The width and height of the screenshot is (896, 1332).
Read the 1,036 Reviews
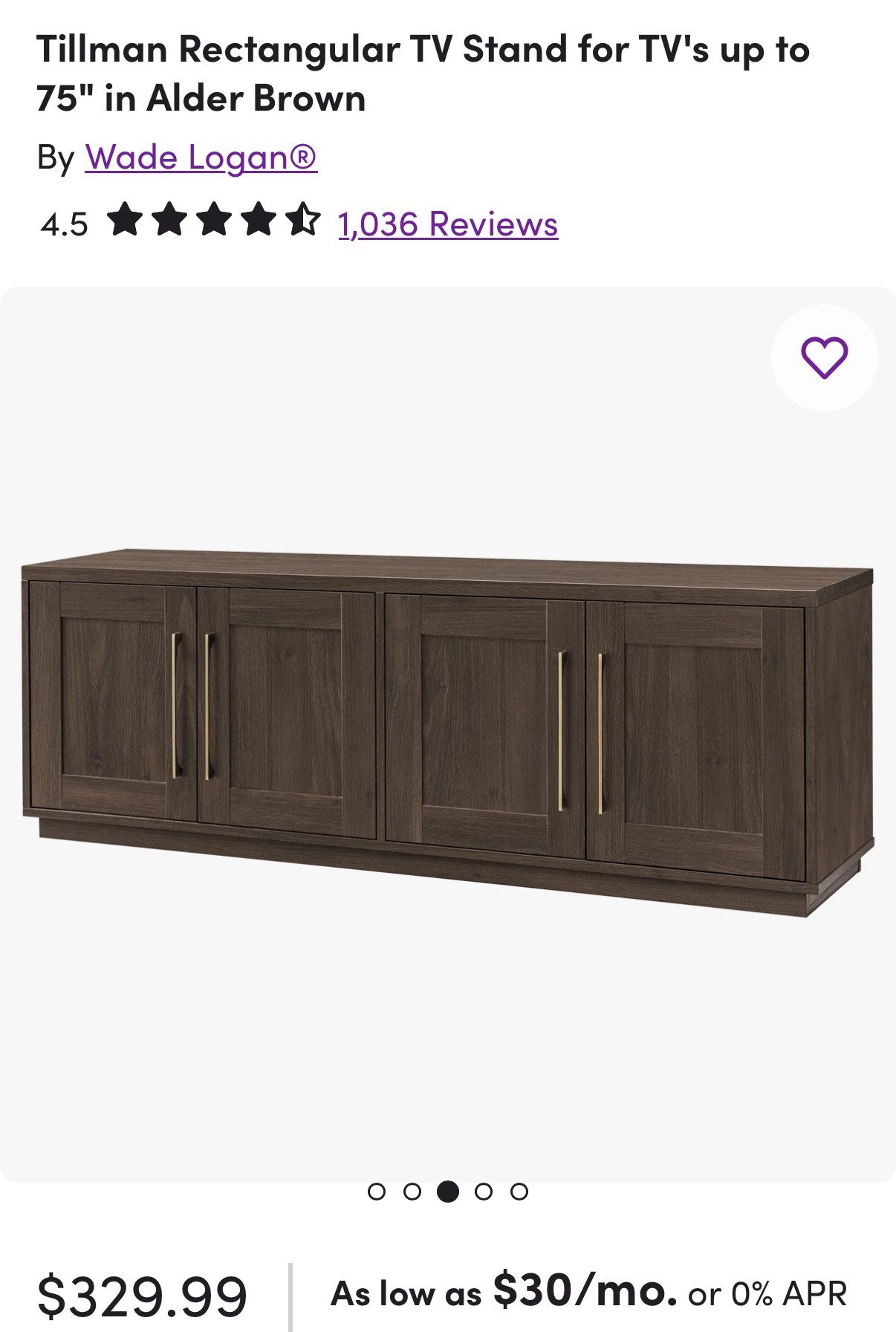(447, 224)
